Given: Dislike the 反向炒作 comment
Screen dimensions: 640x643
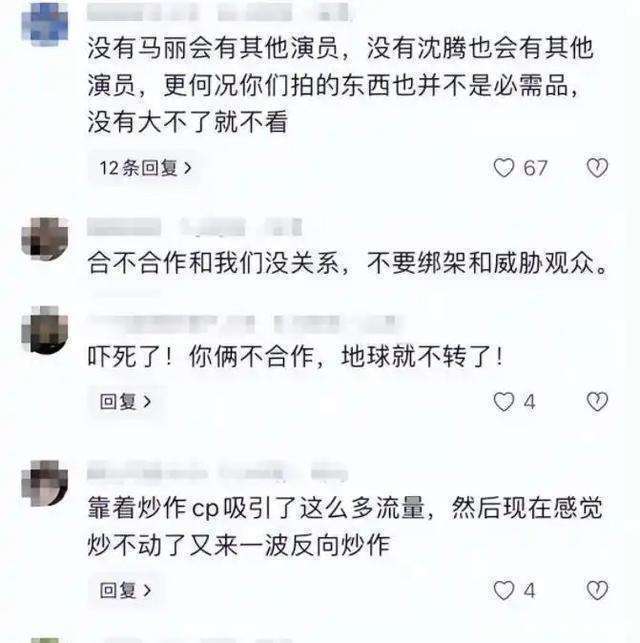Looking at the screenshot, I should coord(597,590).
